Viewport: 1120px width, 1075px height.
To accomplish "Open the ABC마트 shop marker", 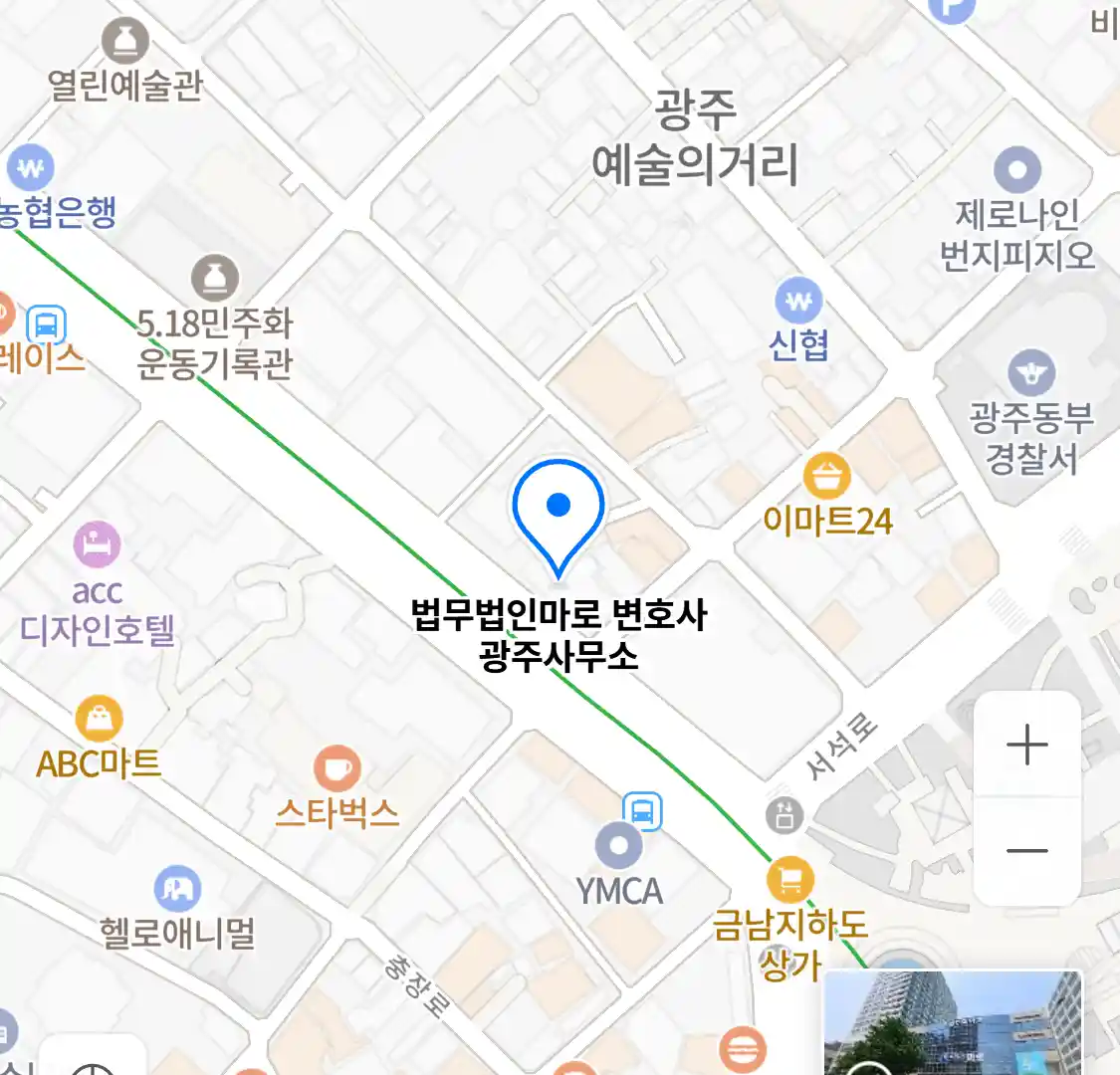I will (x=99, y=719).
